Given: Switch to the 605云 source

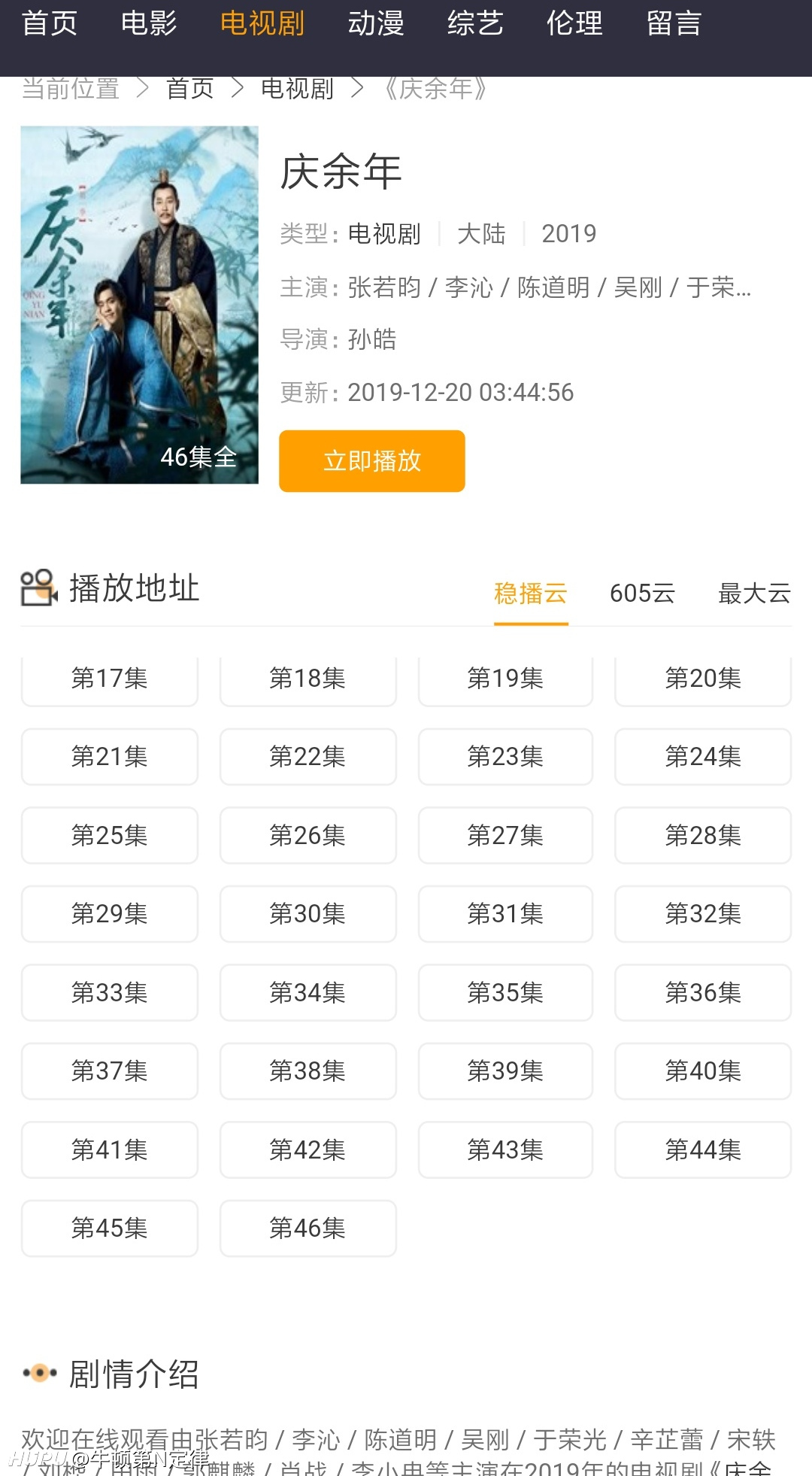Looking at the screenshot, I should pyautogui.click(x=642, y=594).
